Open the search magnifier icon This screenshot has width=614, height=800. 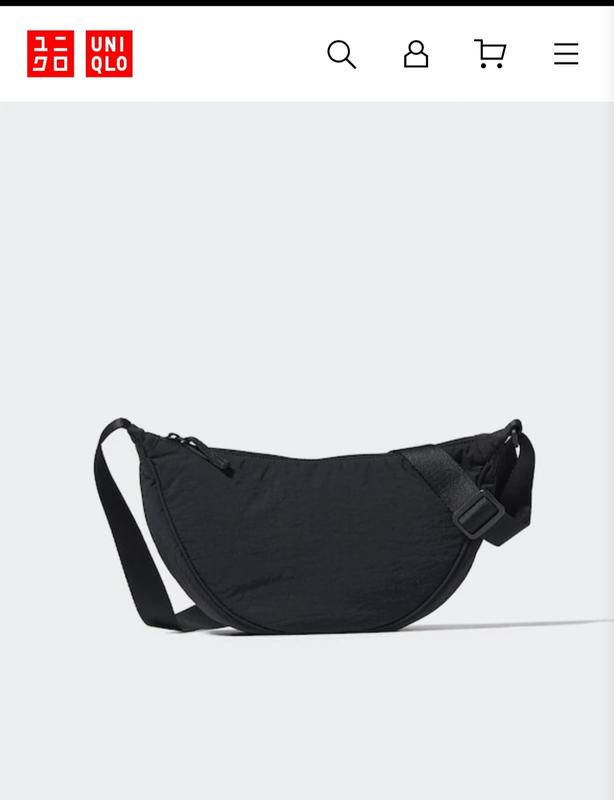[341, 54]
